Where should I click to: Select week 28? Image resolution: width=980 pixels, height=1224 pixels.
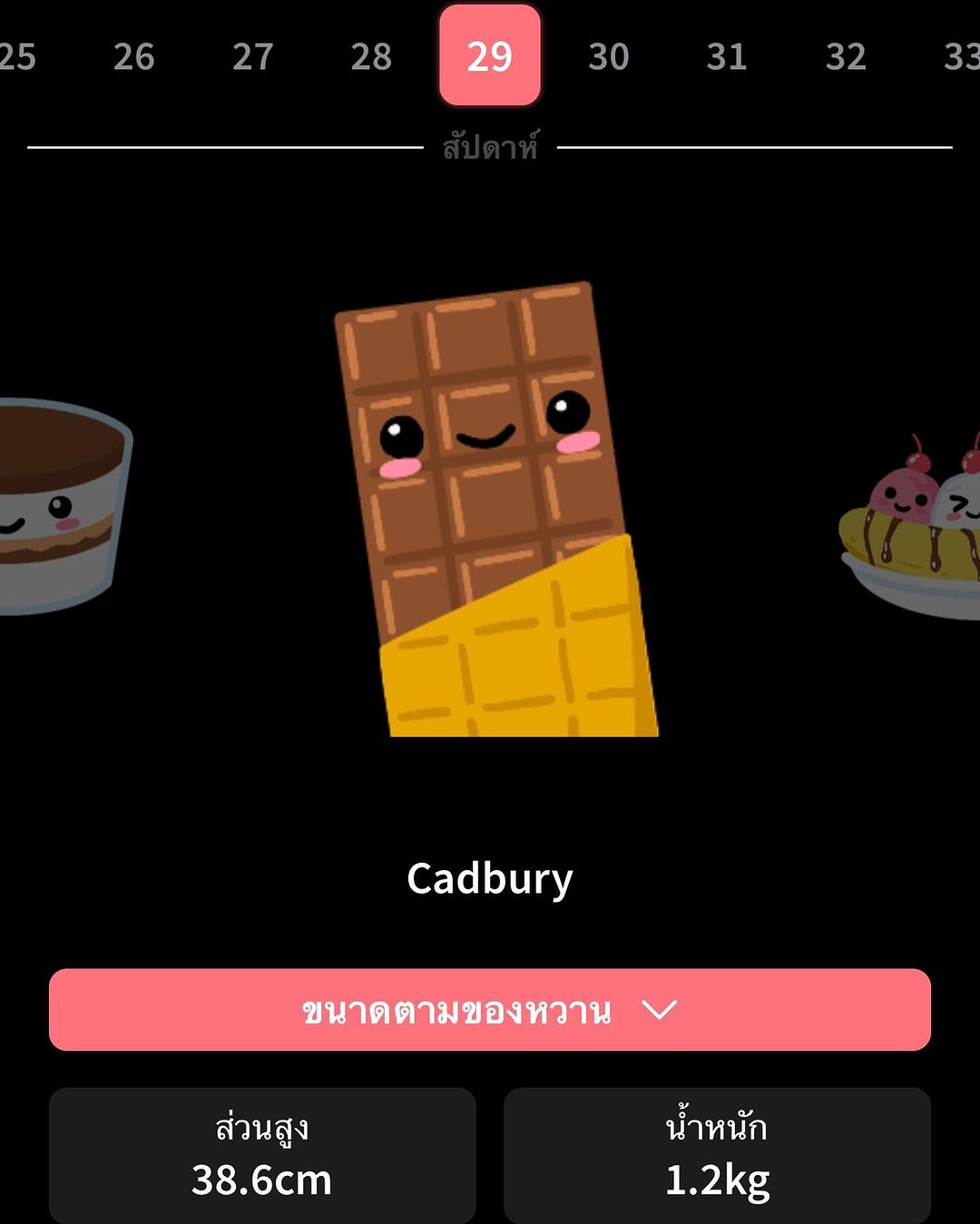tap(371, 56)
